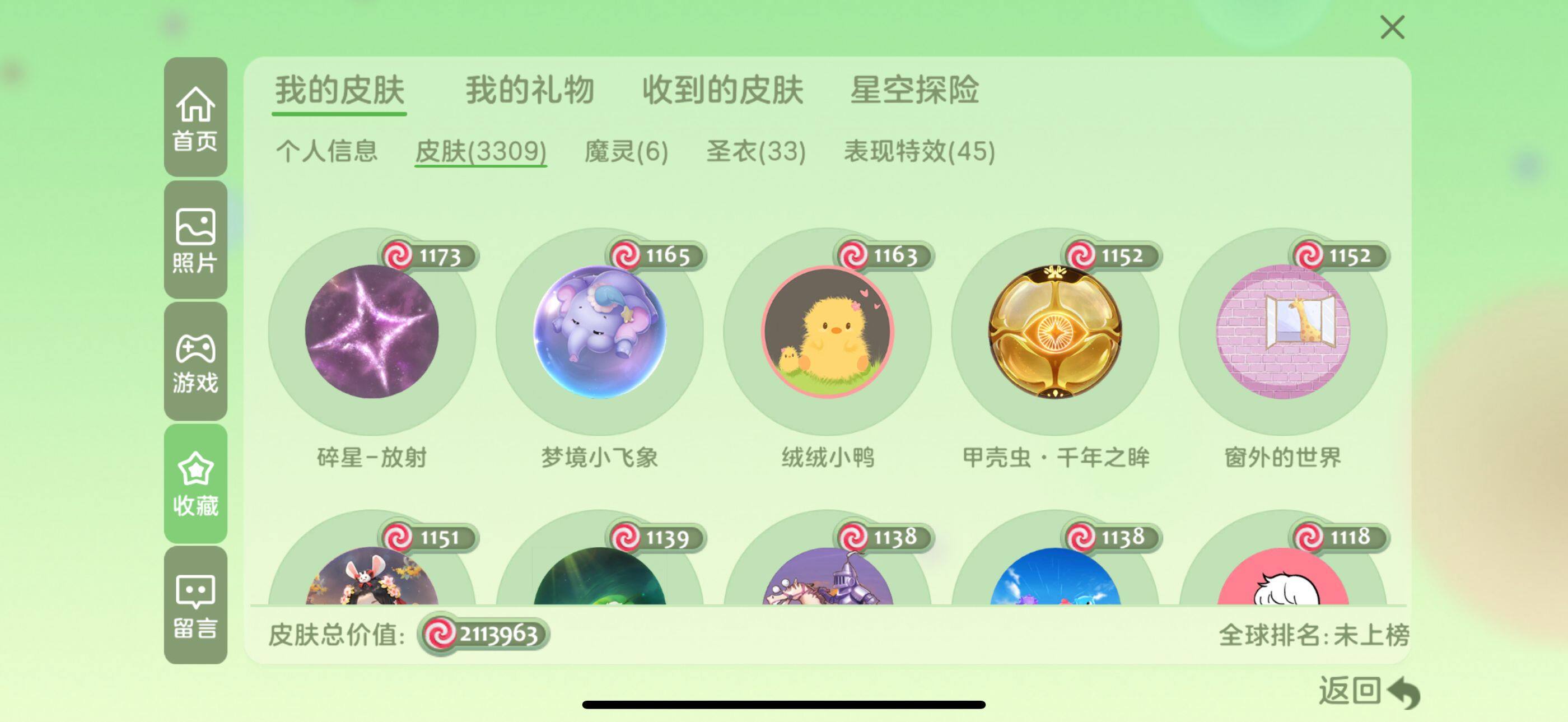
Task: Open the 游戏 games section
Action: coord(195,362)
